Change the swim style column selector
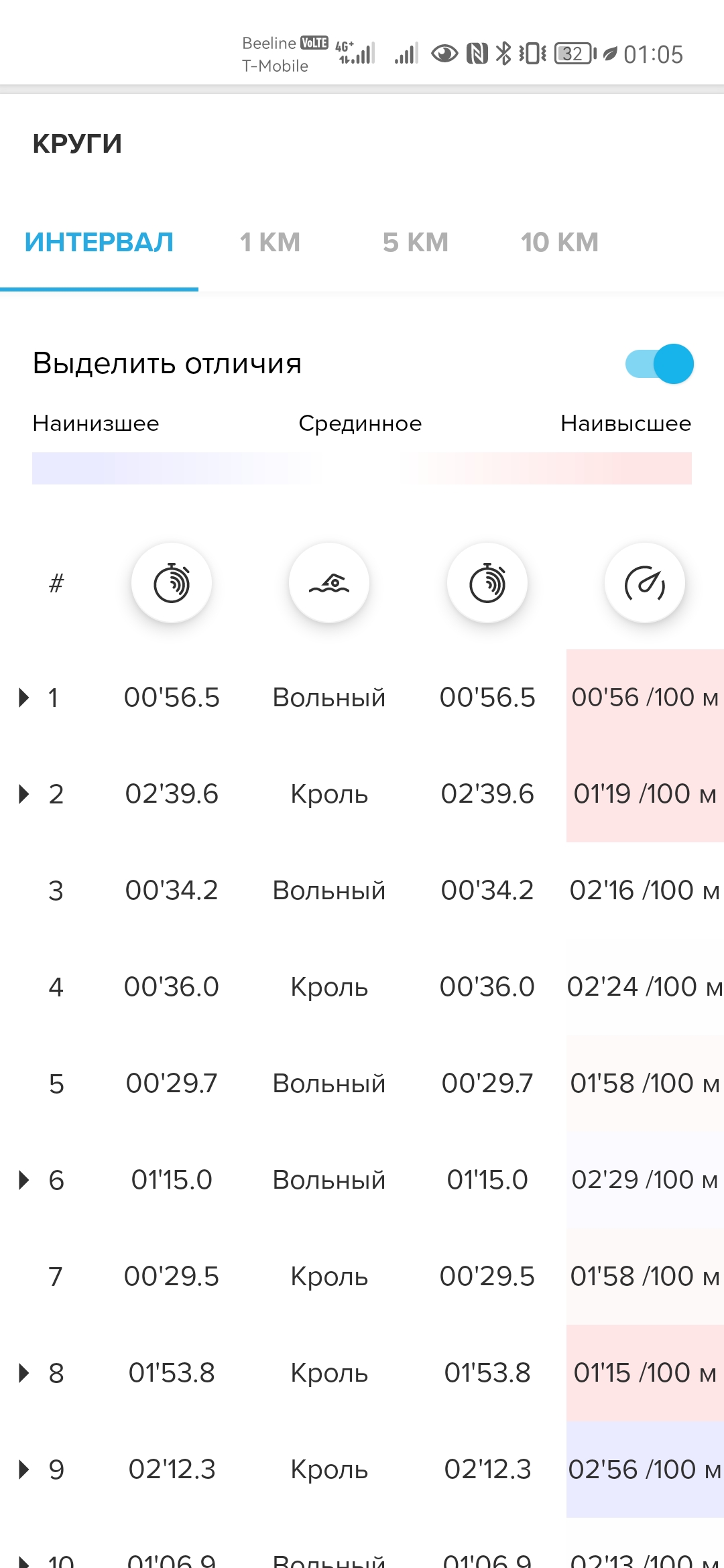This screenshot has height=1568, width=724. coord(329,583)
